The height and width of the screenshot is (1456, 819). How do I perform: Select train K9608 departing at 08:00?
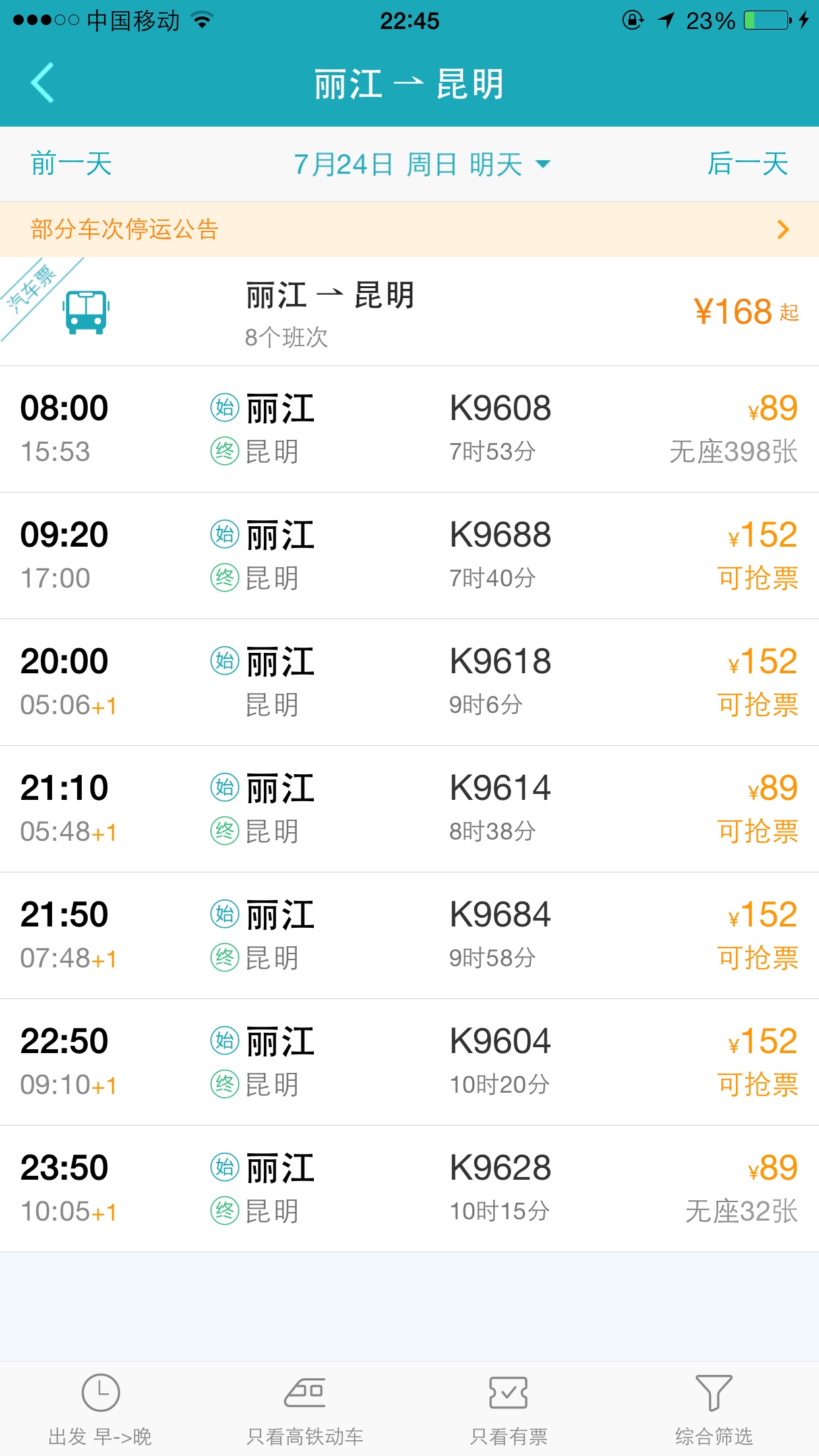coord(409,429)
